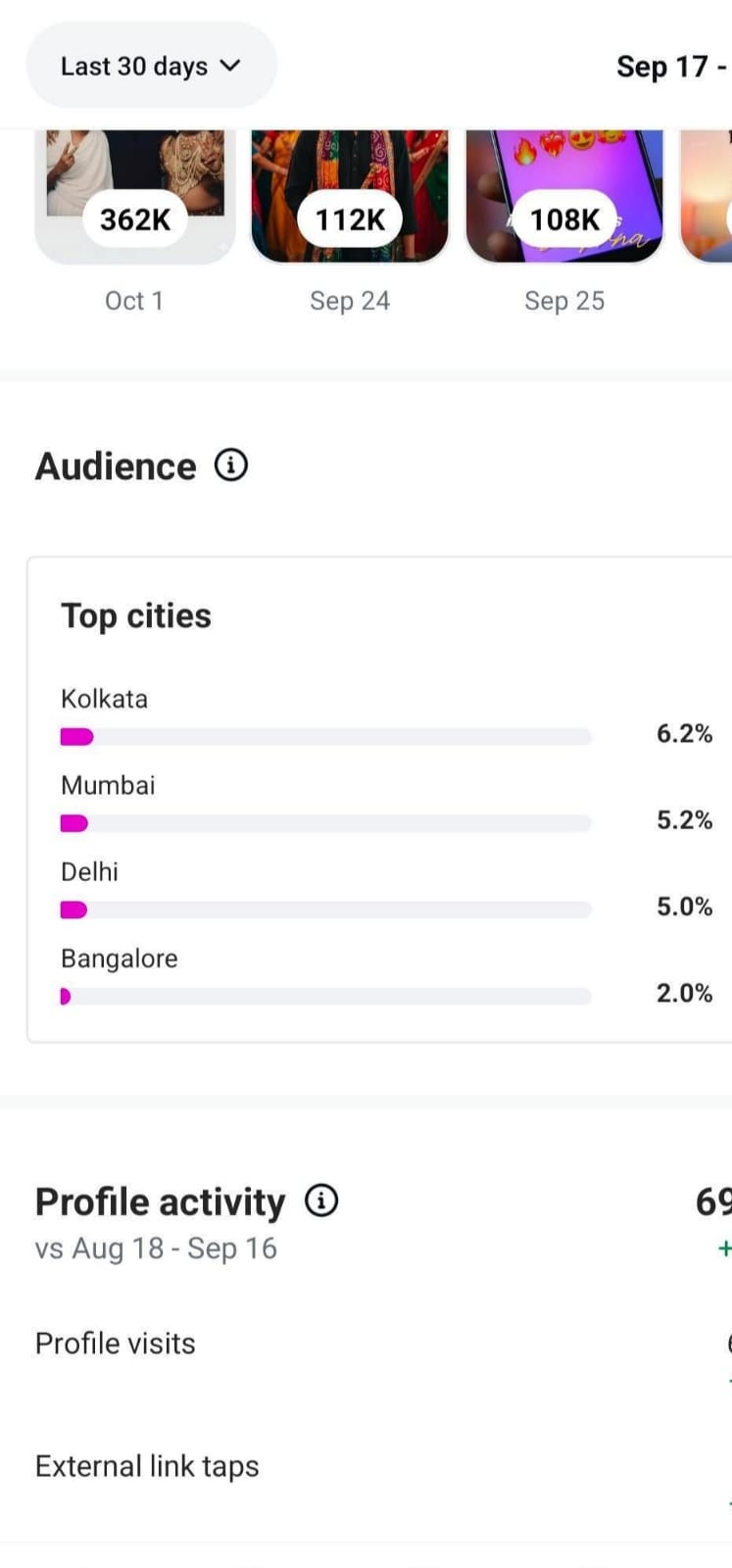Expand the date range chevron

230,66
